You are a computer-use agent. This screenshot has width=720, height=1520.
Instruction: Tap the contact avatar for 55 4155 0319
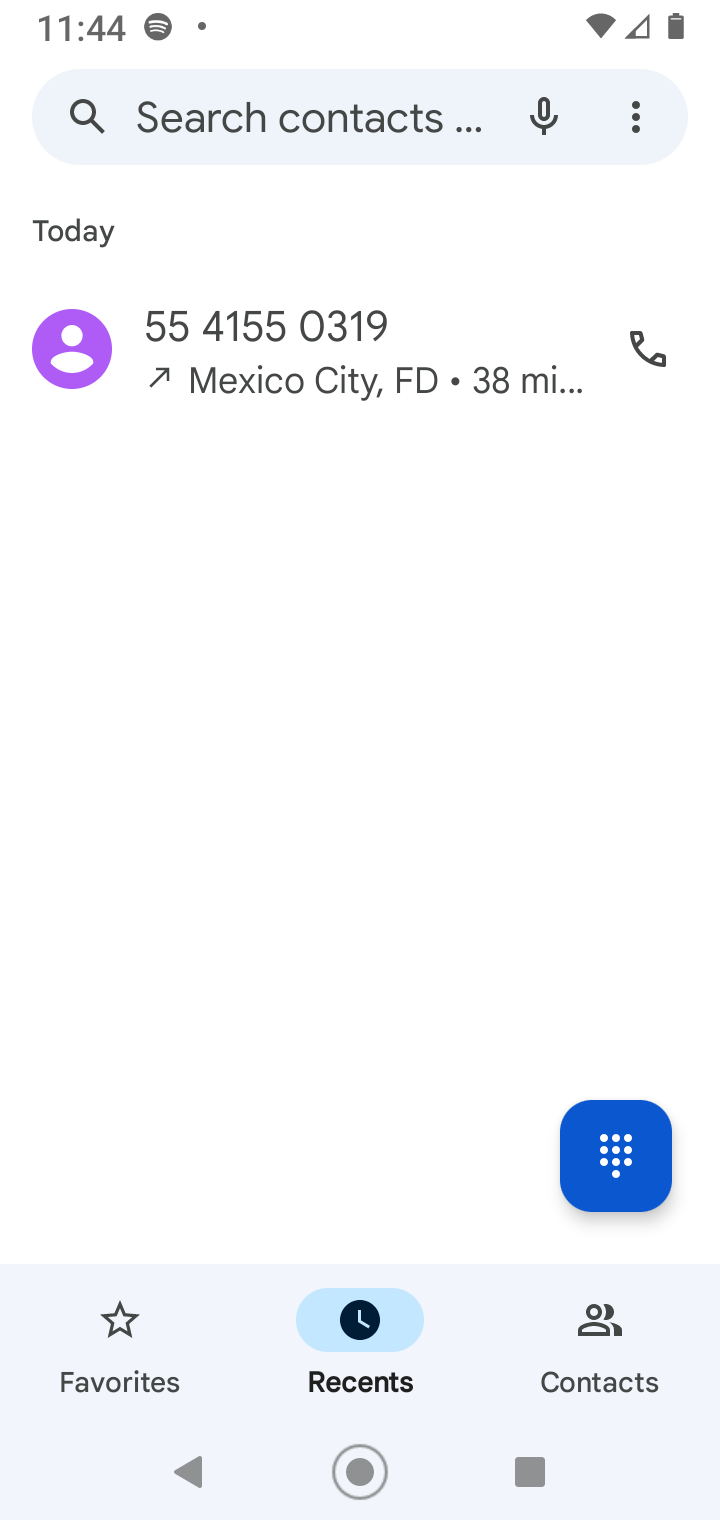72,349
